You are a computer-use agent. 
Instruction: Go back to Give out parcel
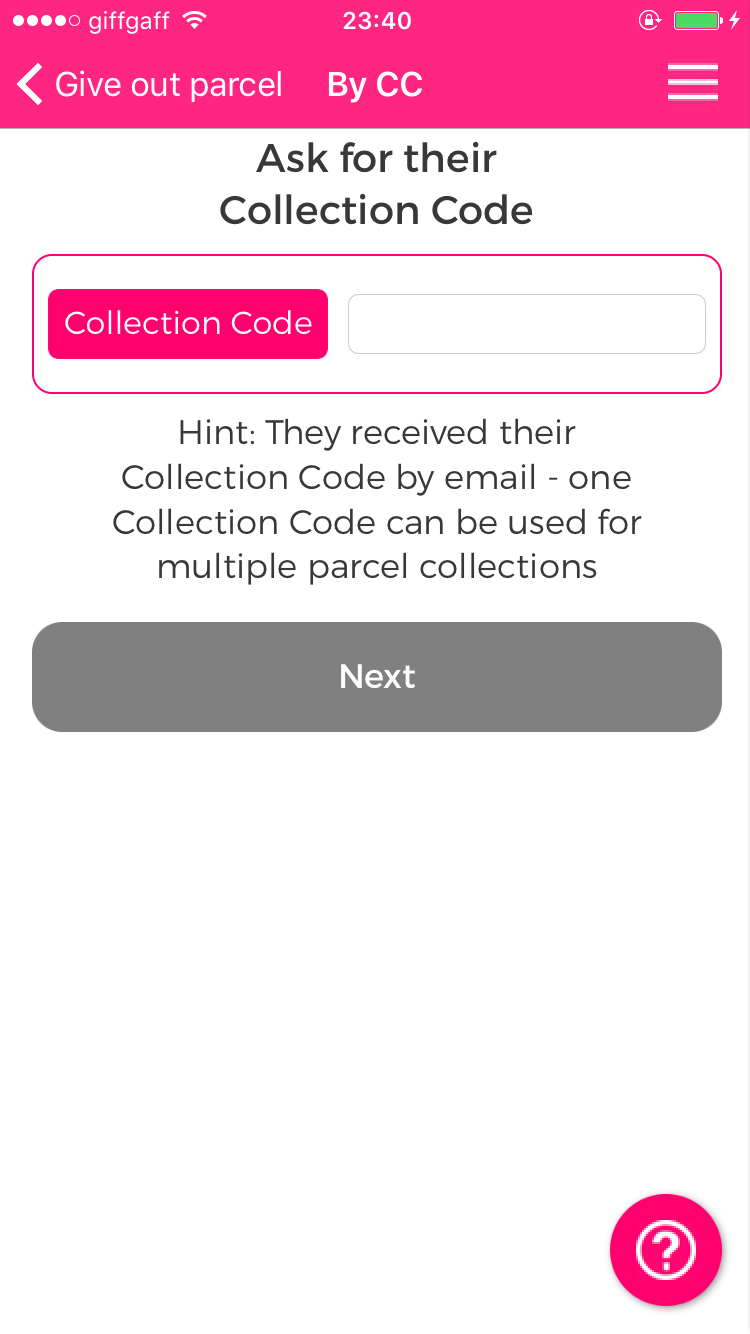[150, 85]
